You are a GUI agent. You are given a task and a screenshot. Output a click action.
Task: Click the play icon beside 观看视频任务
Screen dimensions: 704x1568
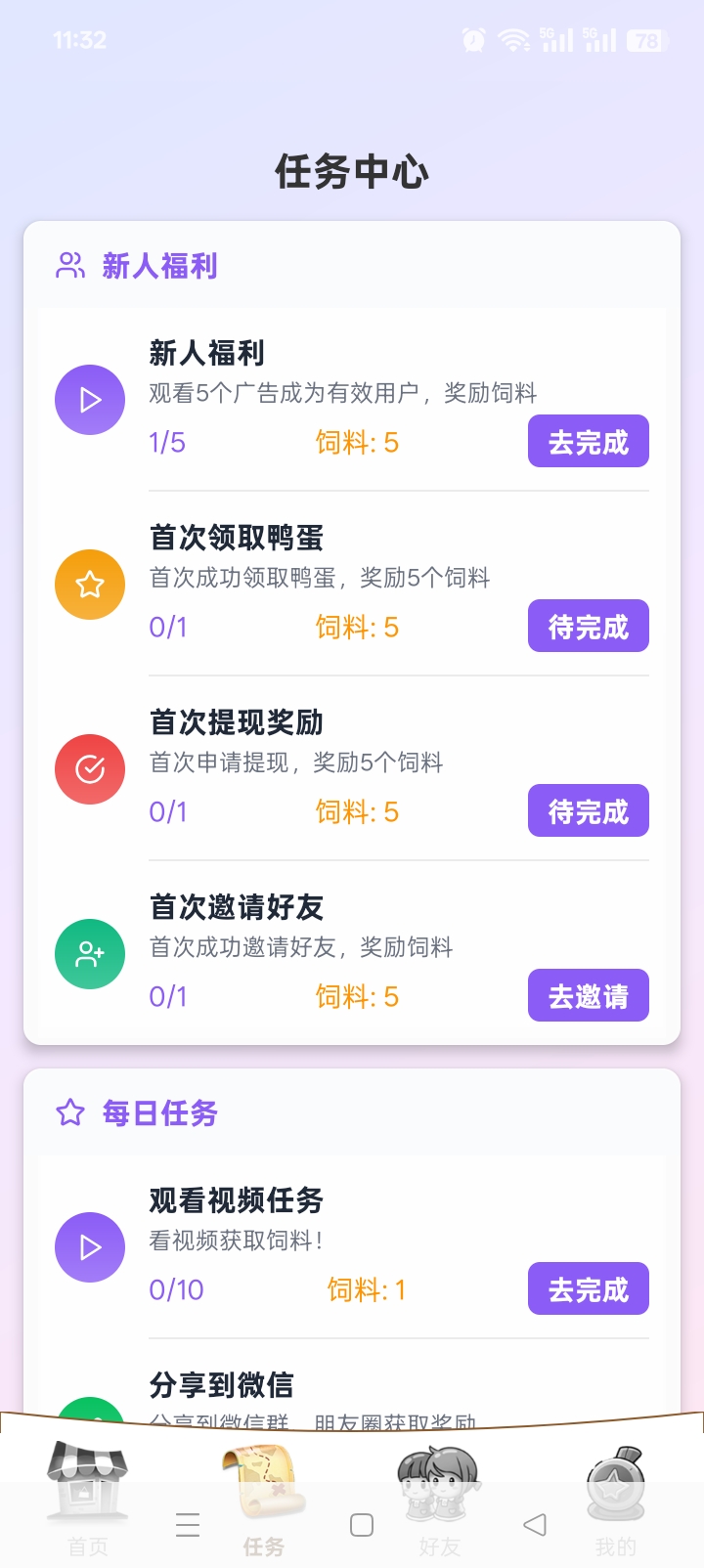click(x=89, y=1247)
